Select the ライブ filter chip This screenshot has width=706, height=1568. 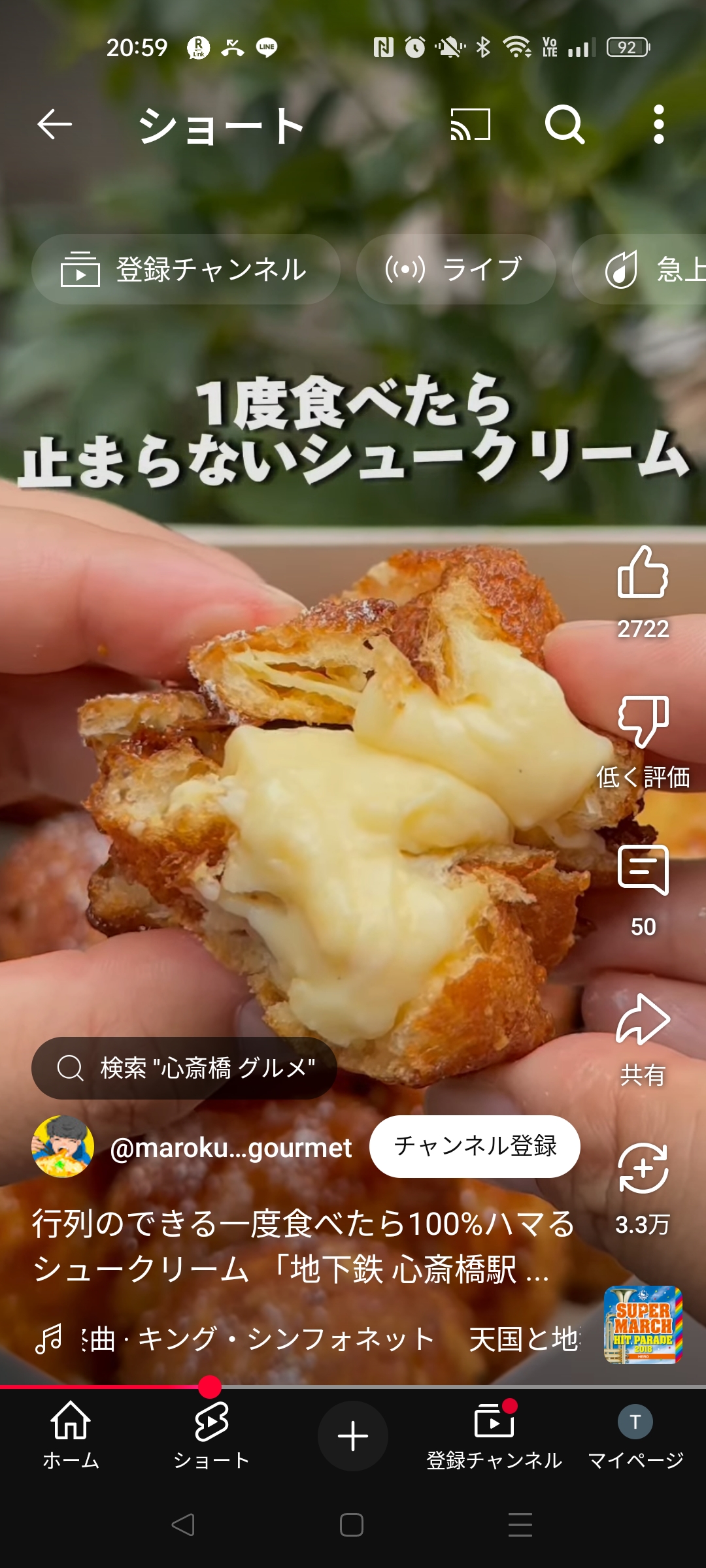tap(456, 269)
